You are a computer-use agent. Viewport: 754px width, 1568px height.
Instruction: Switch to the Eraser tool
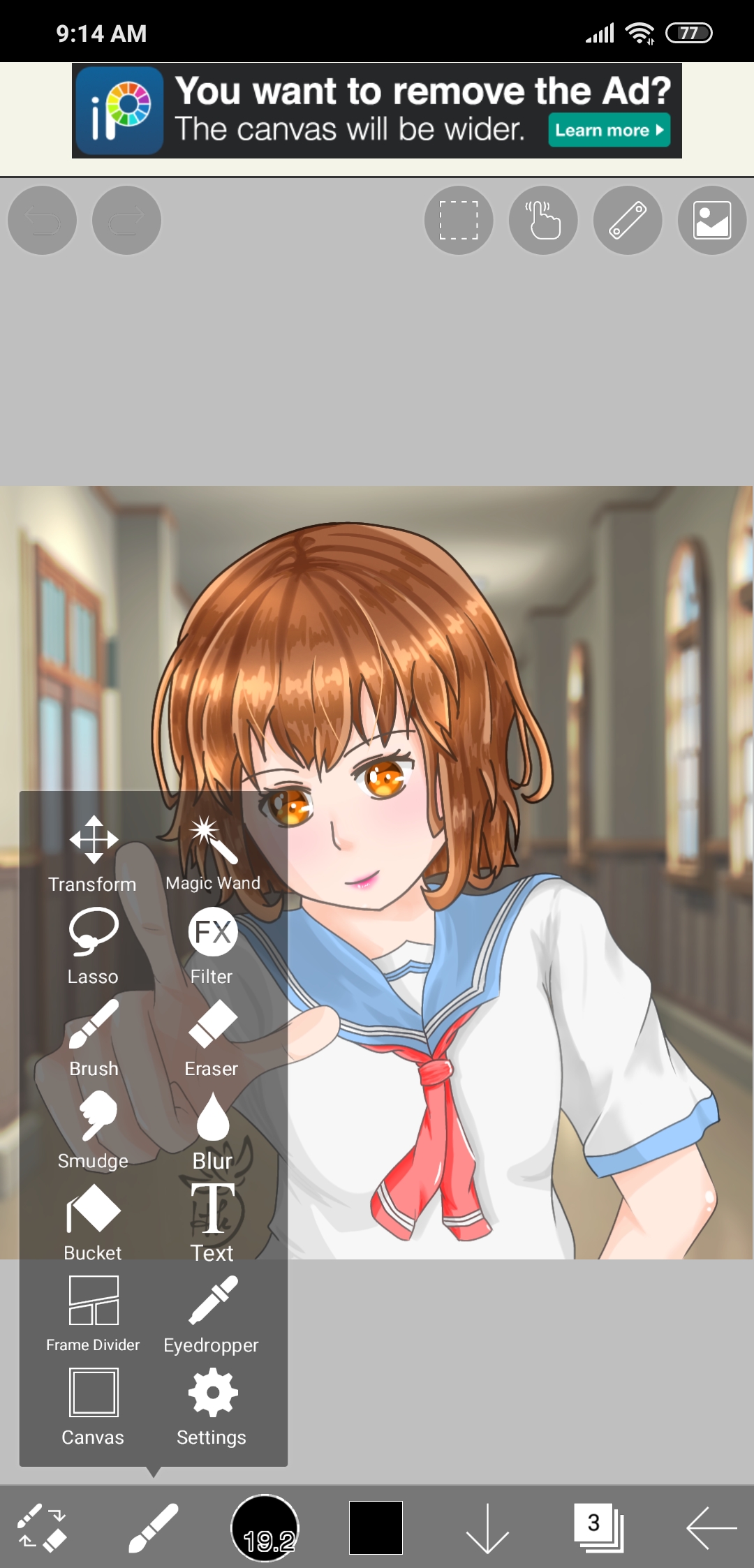coord(212,1037)
